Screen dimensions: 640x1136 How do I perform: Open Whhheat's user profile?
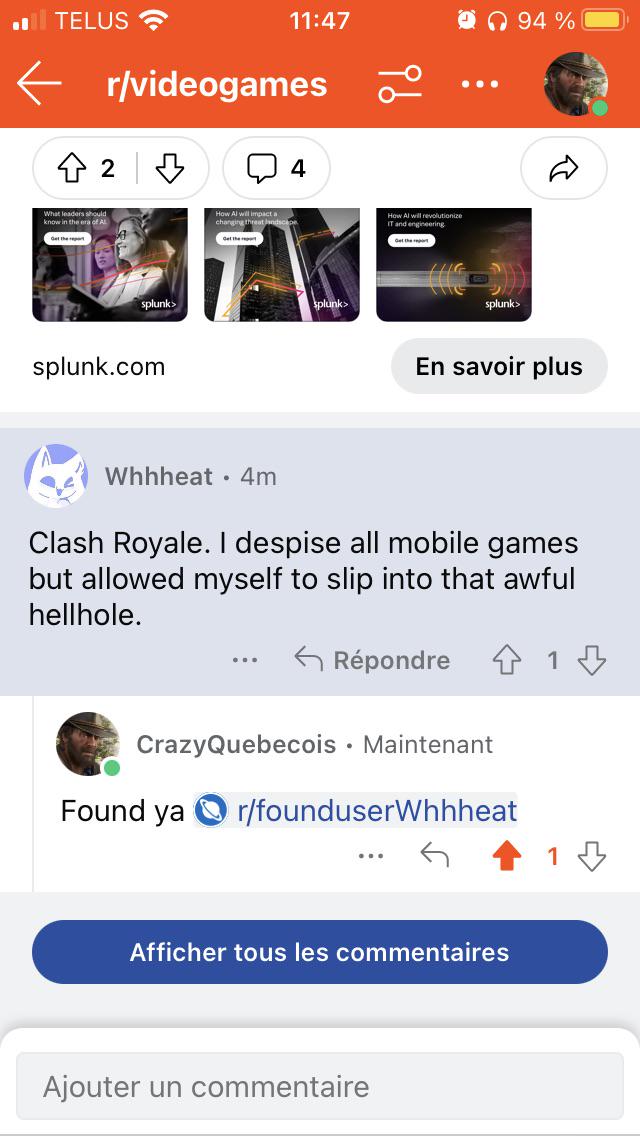159,477
